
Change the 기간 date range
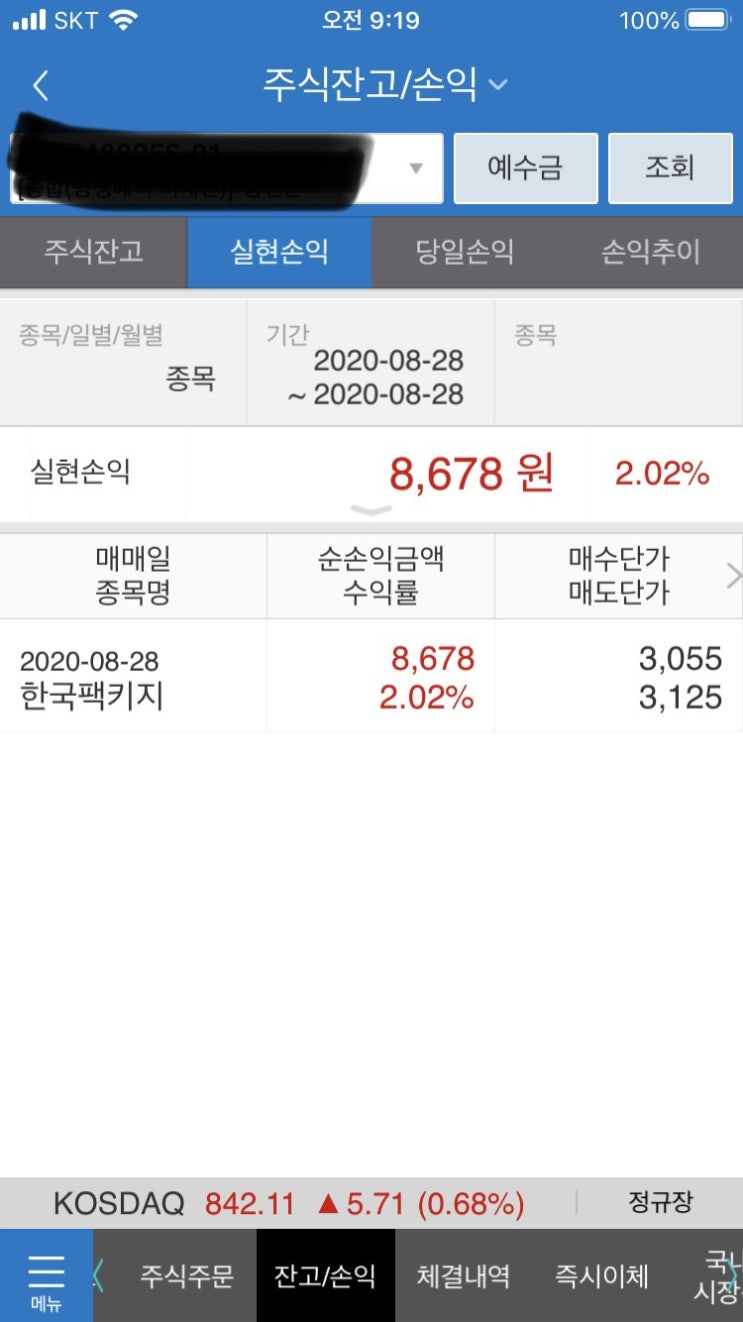pyautogui.click(x=370, y=362)
